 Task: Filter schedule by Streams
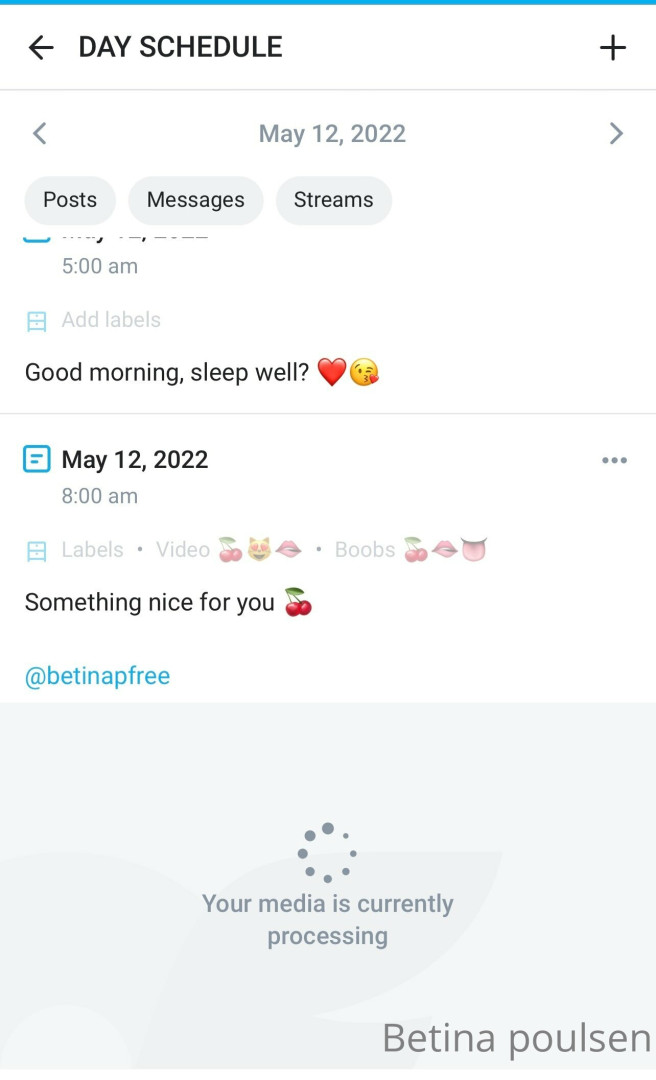pyautogui.click(x=333, y=200)
